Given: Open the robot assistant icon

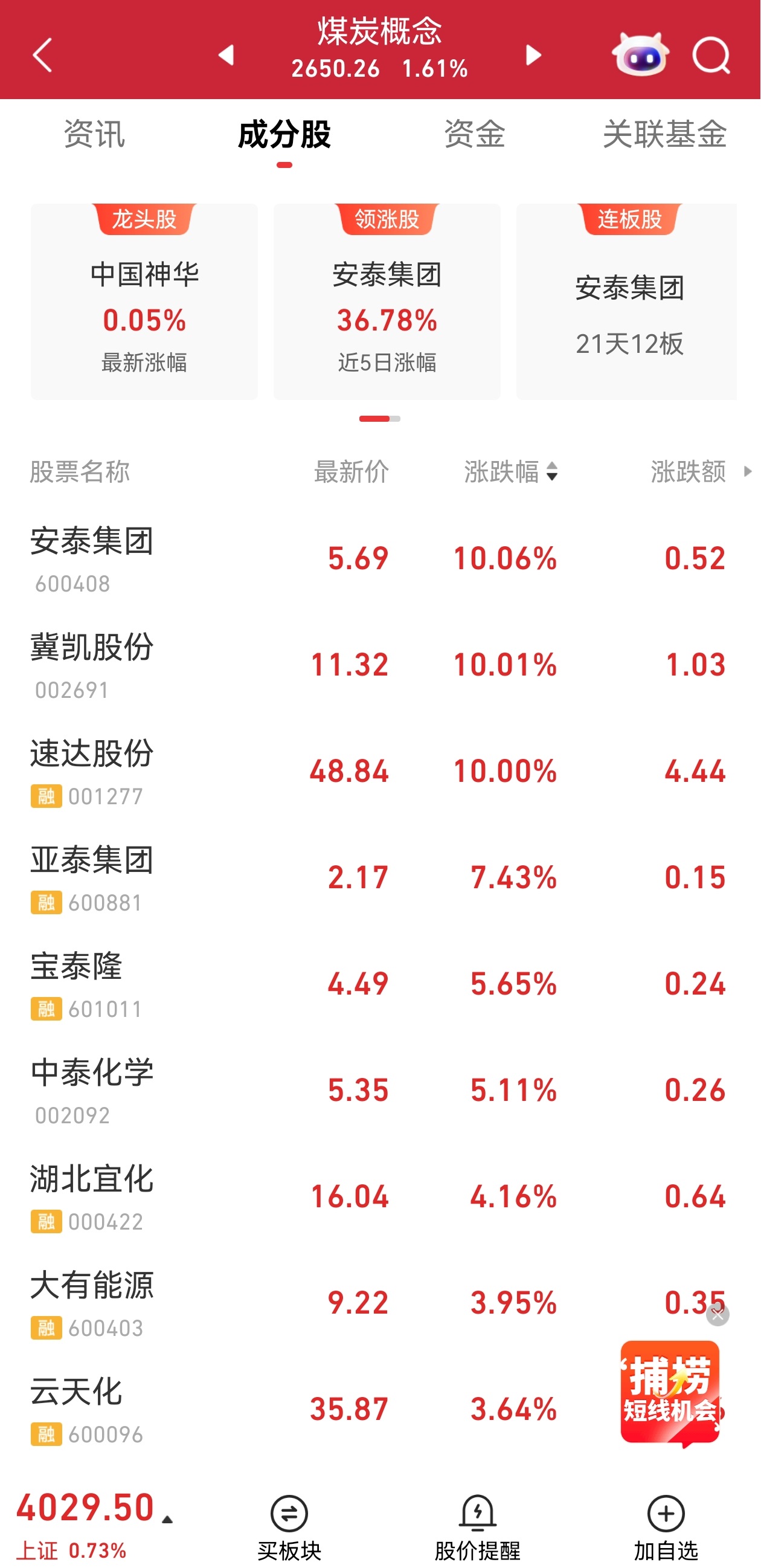Looking at the screenshot, I should tap(640, 55).
